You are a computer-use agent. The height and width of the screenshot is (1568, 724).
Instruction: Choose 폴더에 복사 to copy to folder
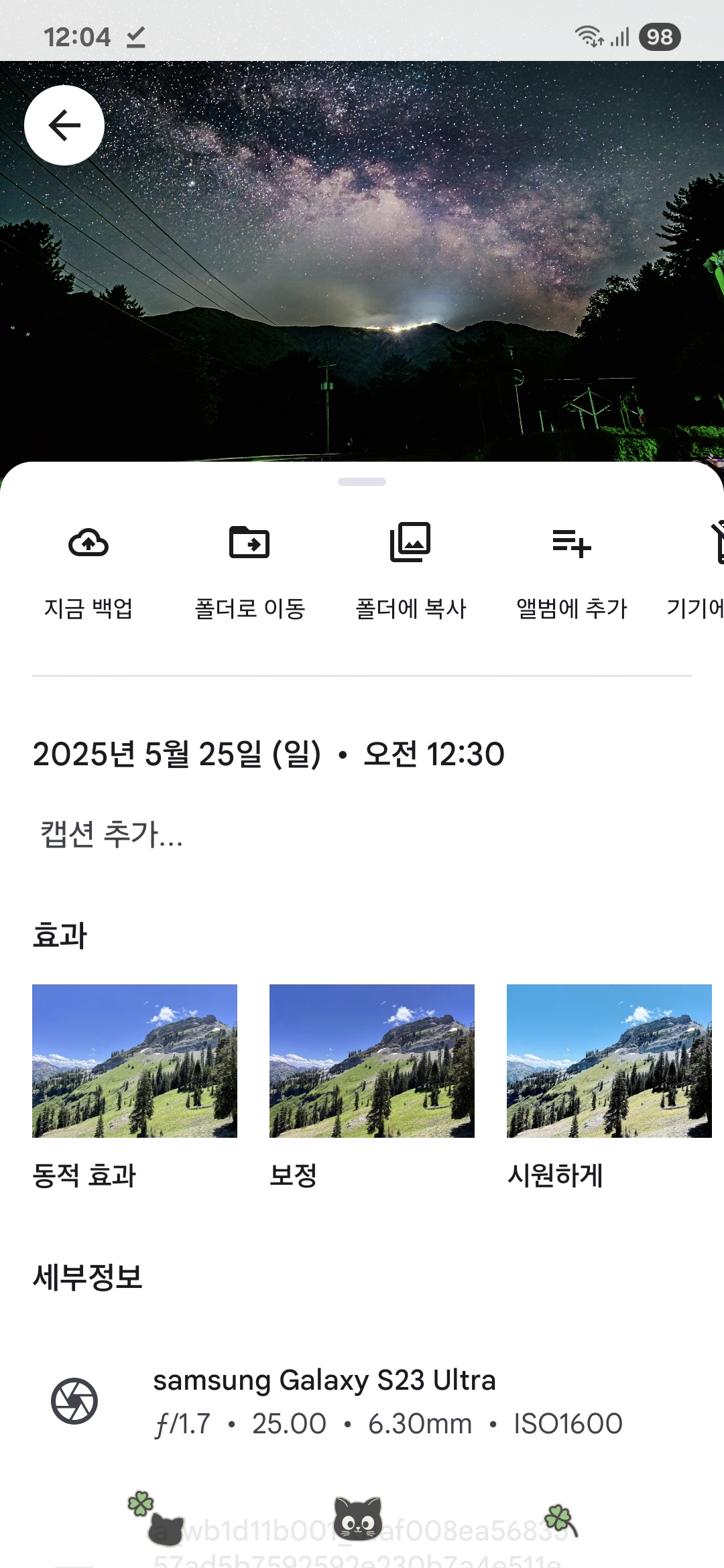pyautogui.click(x=410, y=570)
